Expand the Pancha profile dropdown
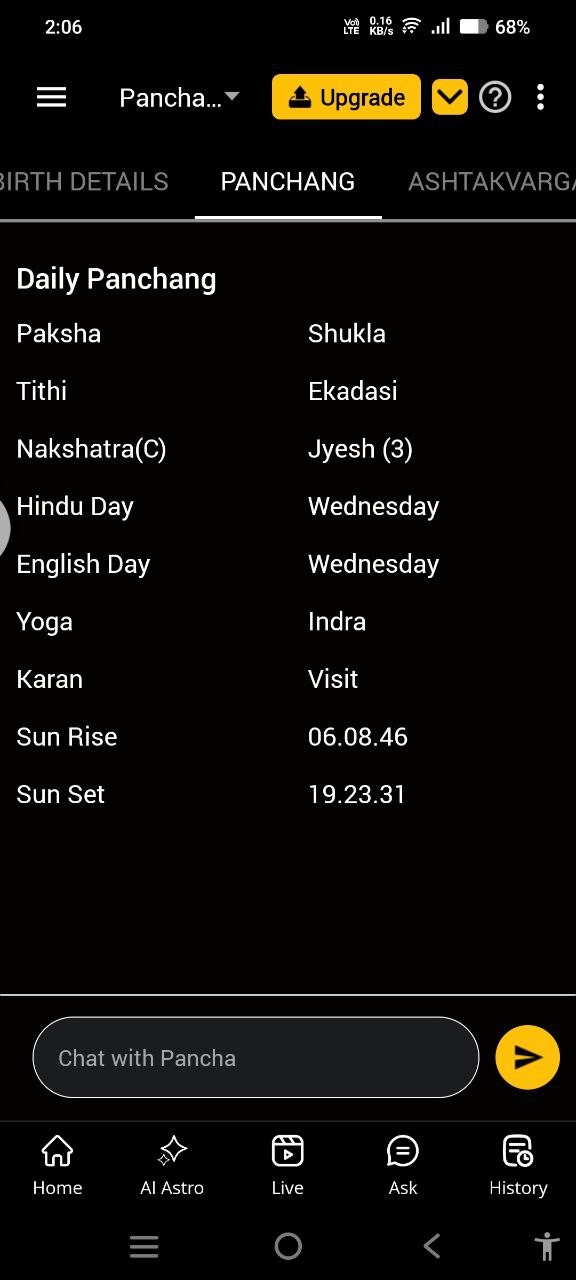576x1280 pixels. (179, 97)
